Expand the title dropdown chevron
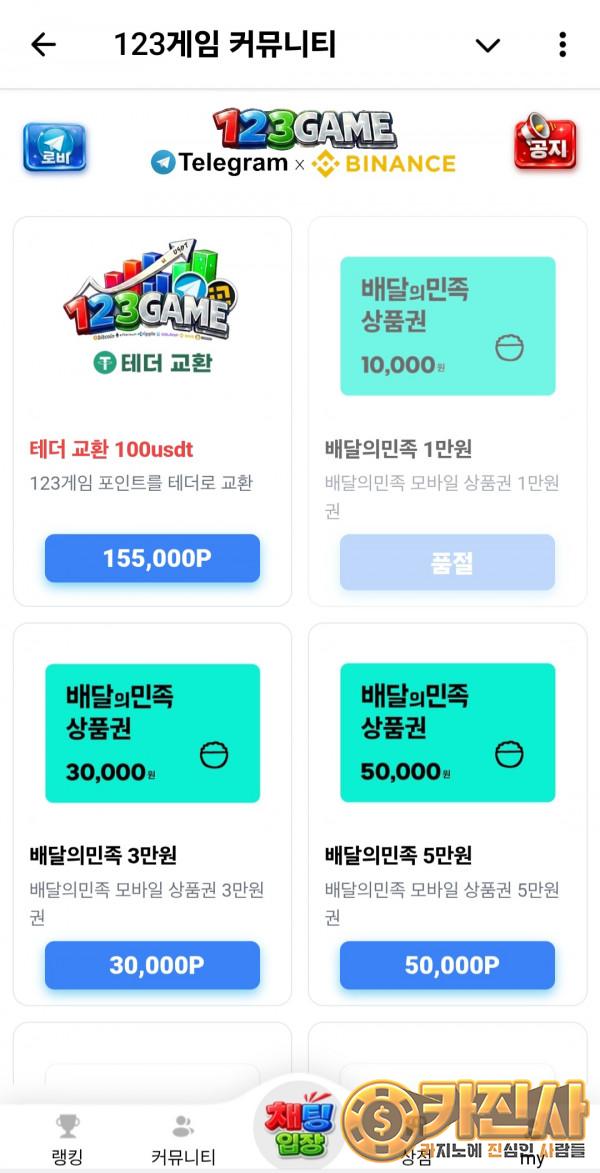600x1173 pixels. (487, 45)
